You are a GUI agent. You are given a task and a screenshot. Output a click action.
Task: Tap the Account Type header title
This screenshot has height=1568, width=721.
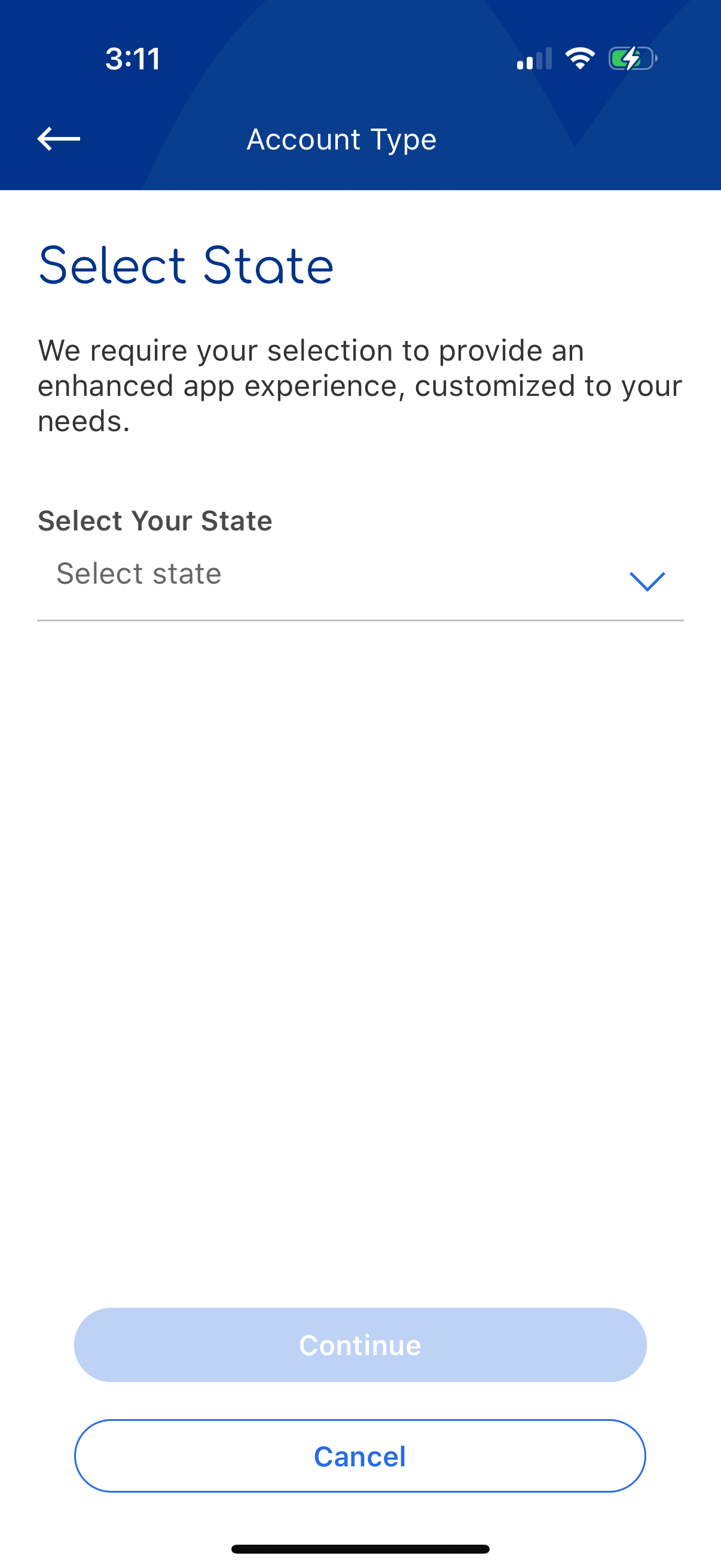[341, 139]
